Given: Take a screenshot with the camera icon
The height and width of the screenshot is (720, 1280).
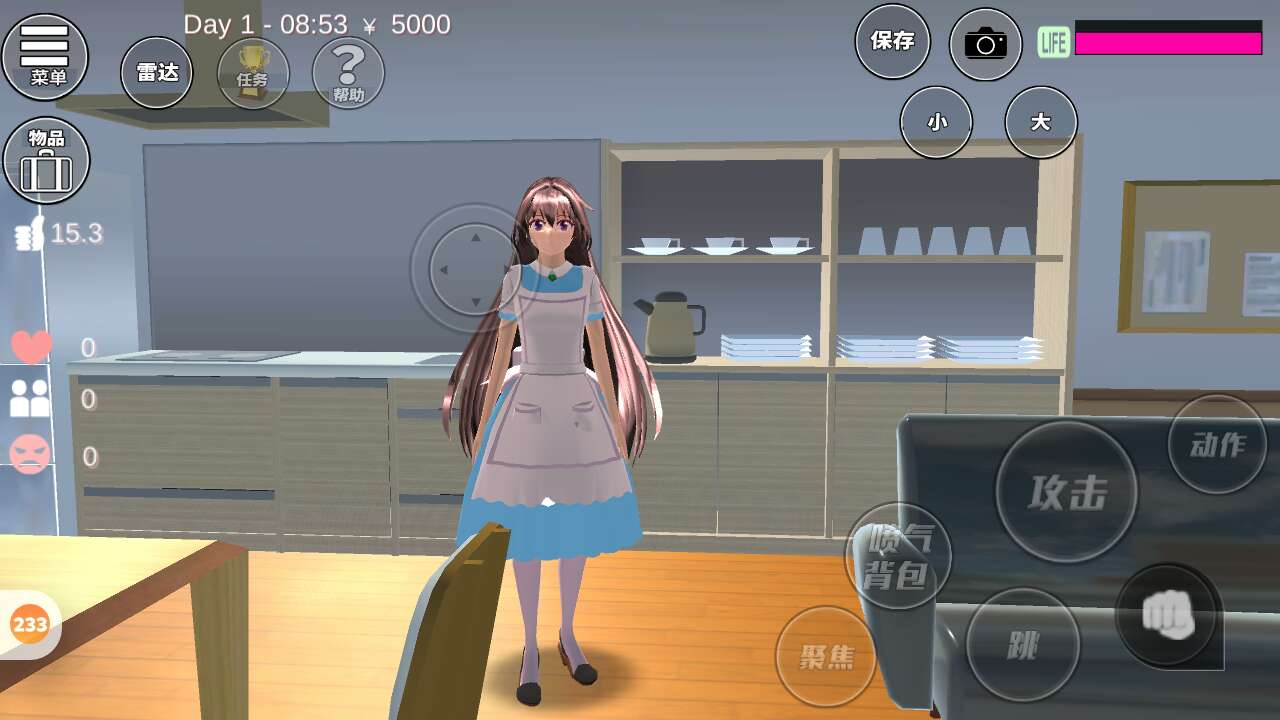Looking at the screenshot, I should click(x=985, y=44).
